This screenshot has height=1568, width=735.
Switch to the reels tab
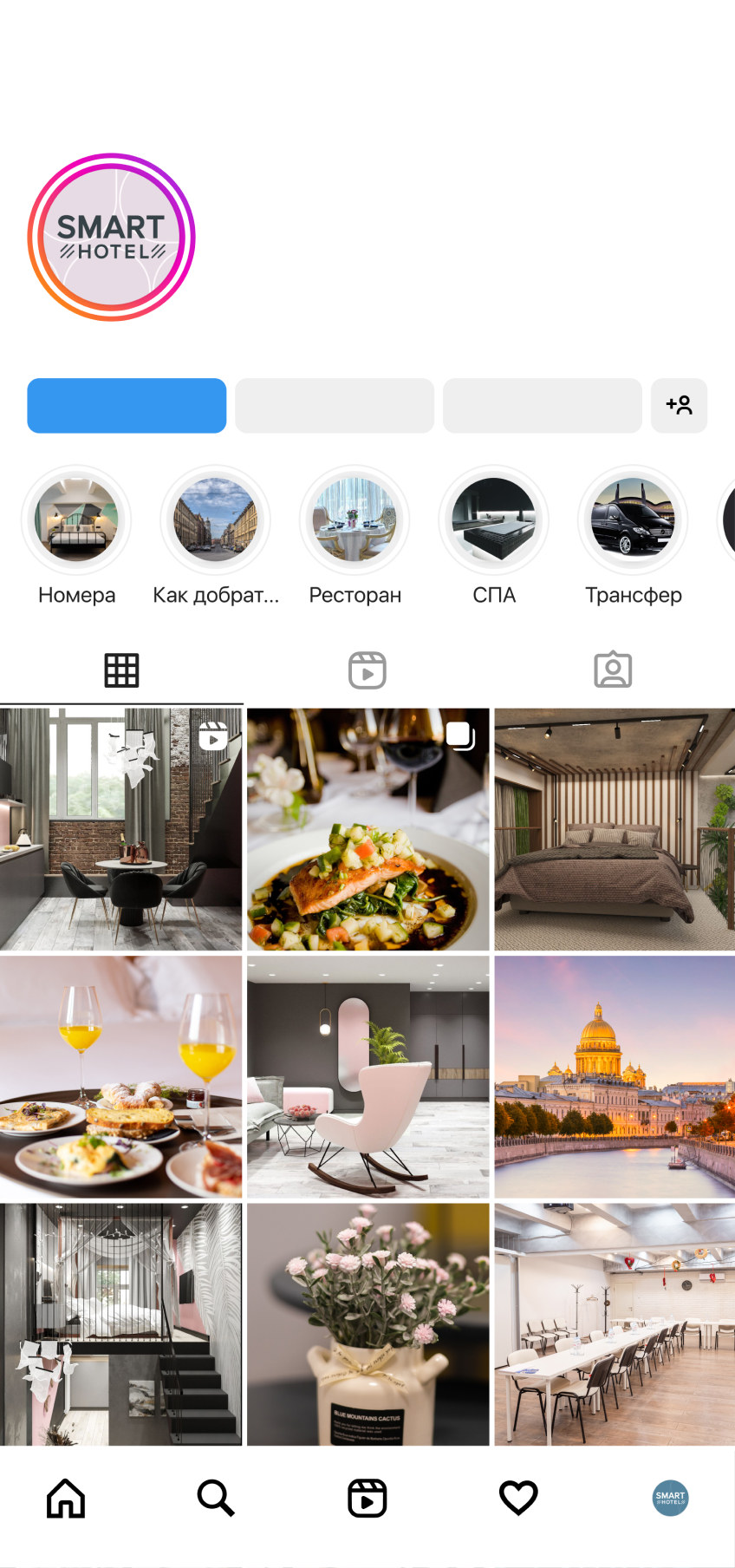[367, 670]
